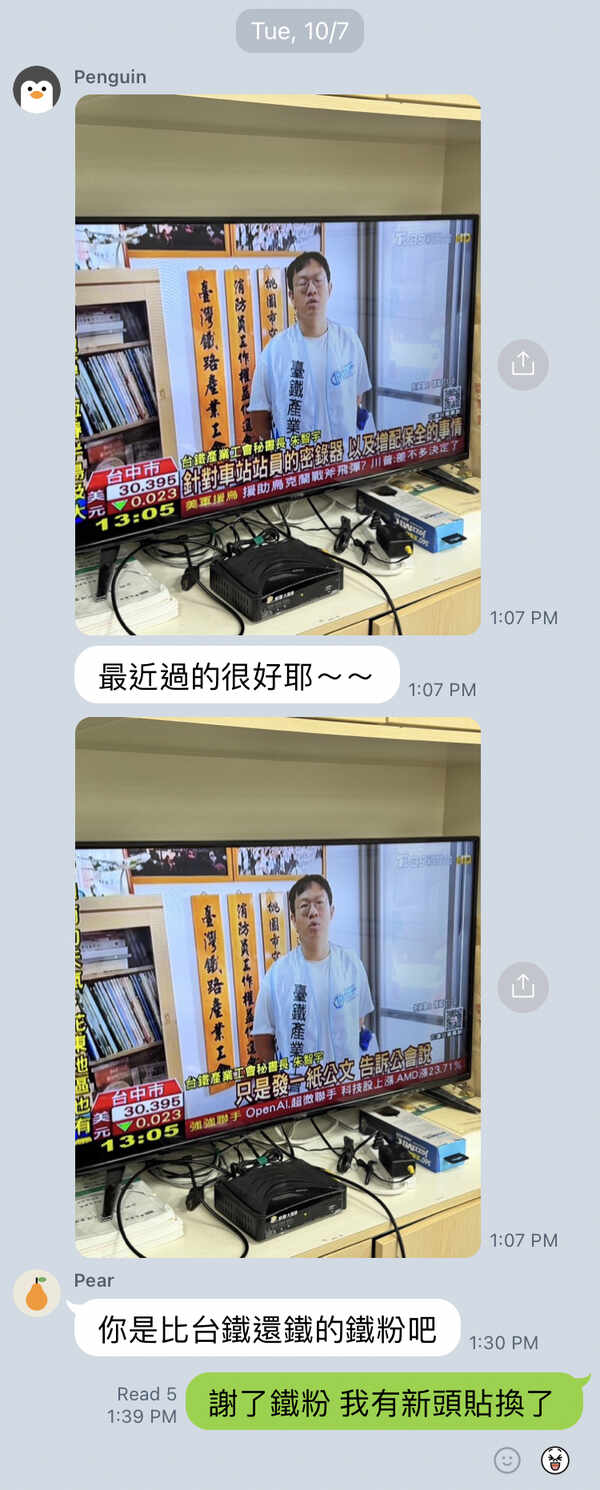Image resolution: width=600 pixels, height=1490 pixels.
Task: View the laughing reaction on the green message
Action: point(555,1460)
